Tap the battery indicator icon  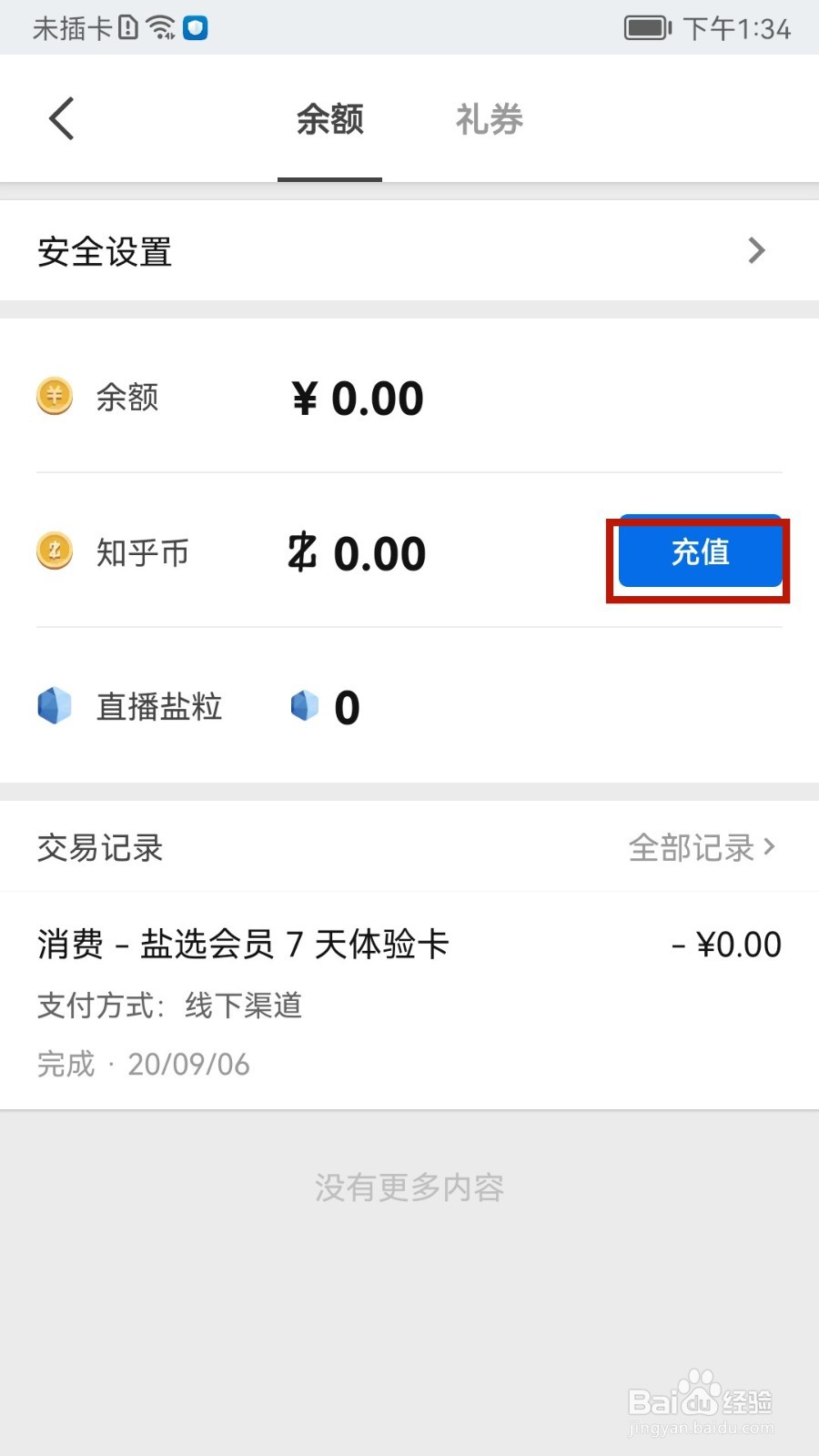click(x=646, y=27)
